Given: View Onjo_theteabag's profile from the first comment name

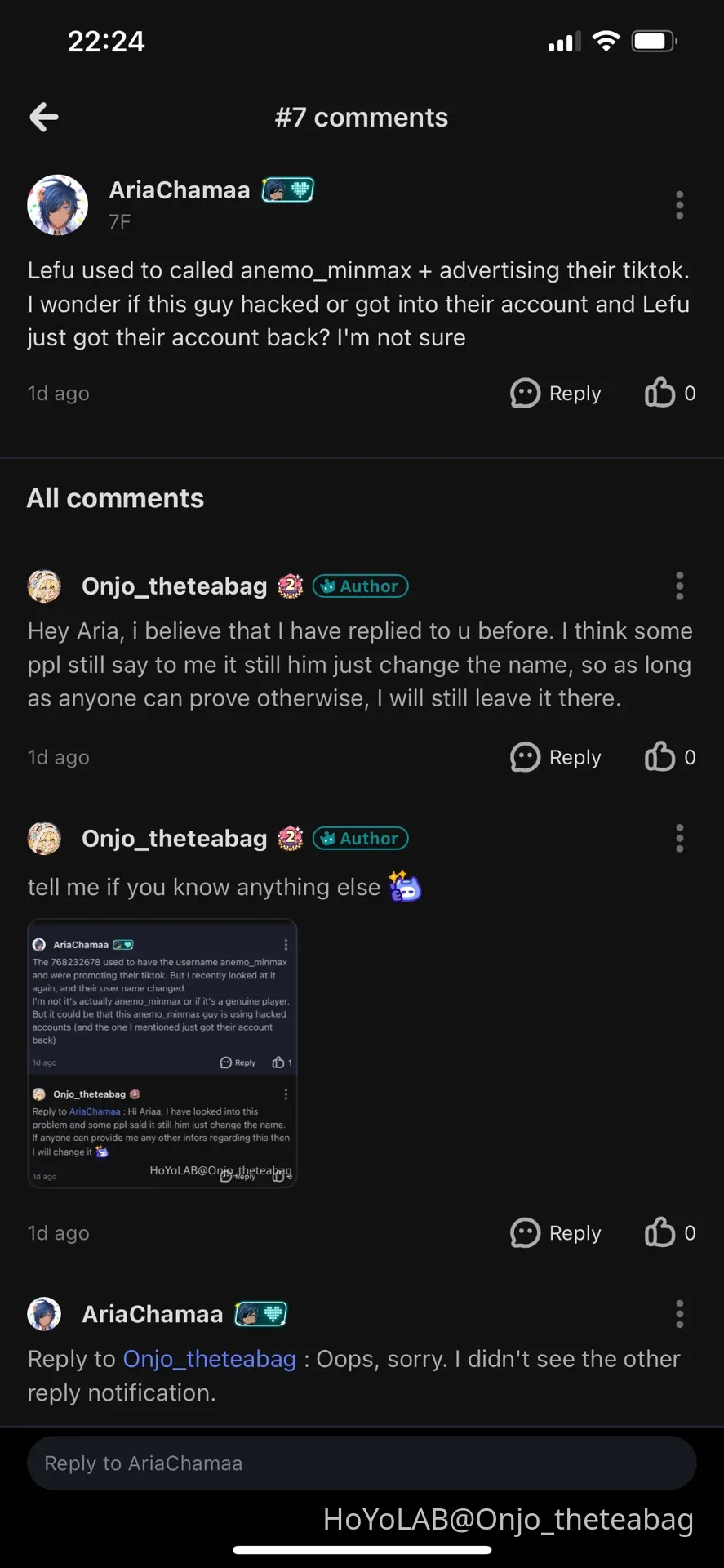Looking at the screenshot, I should tap(174, 586).
